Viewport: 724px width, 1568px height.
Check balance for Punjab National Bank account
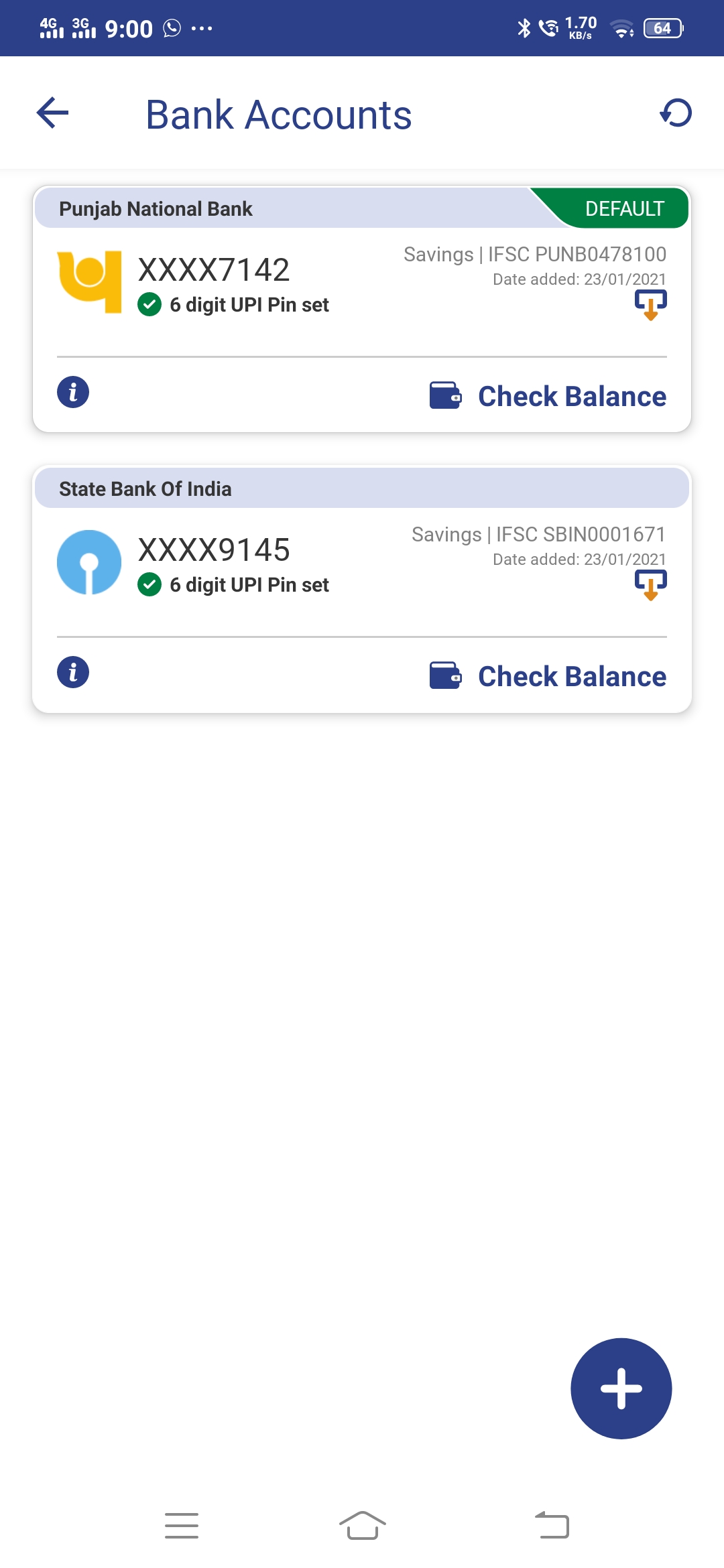pyautogui.click(x=548, y=396)
